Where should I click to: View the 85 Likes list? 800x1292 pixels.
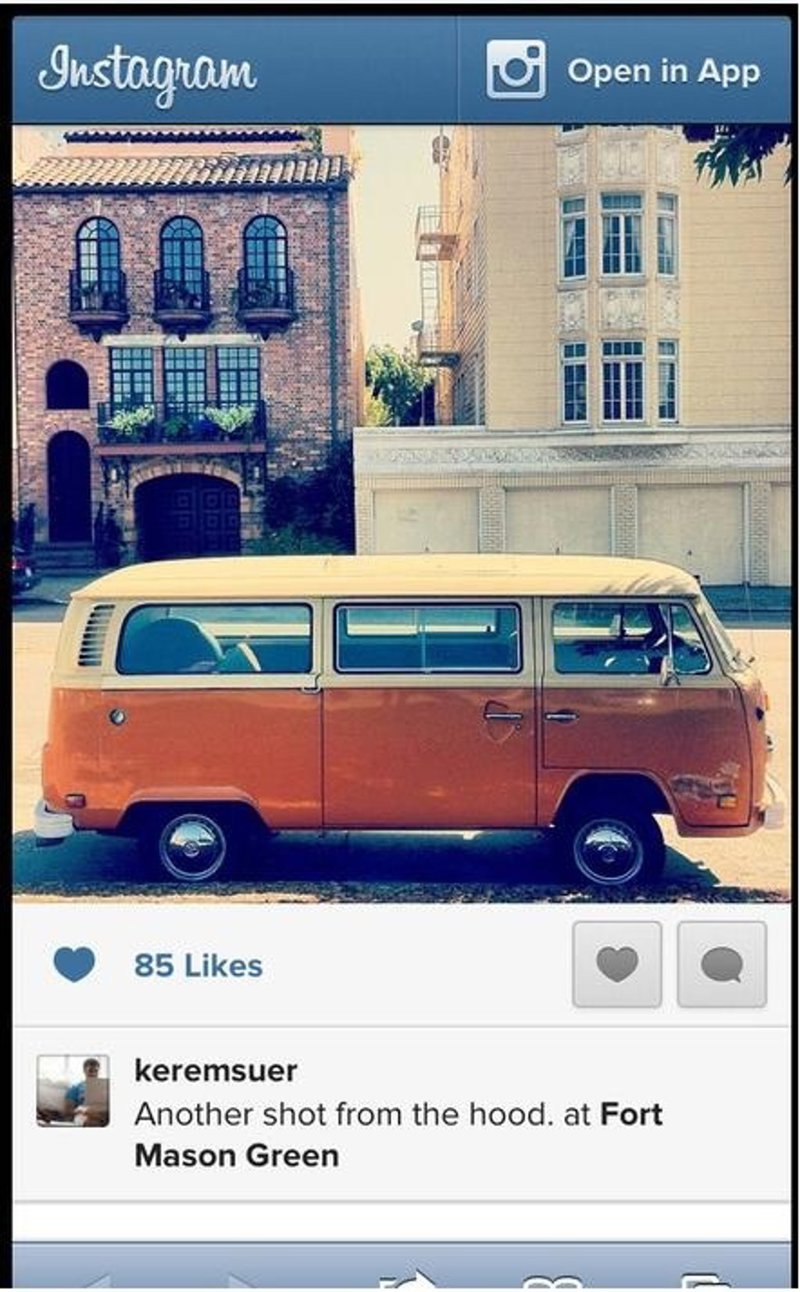pyautogui.click(x=198, y=965)
